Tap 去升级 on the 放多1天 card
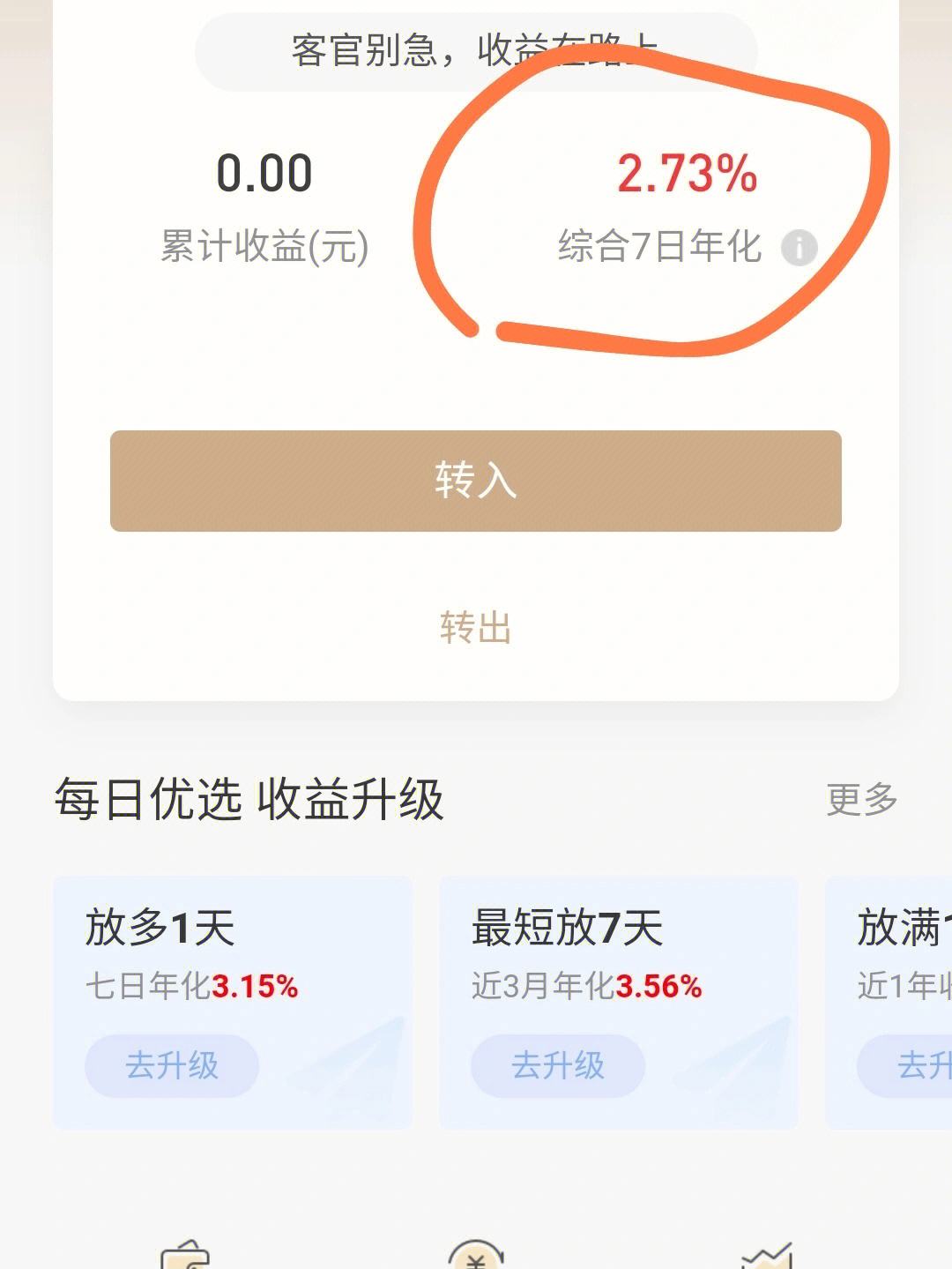952x1269 pixels. pos(173,1064)
